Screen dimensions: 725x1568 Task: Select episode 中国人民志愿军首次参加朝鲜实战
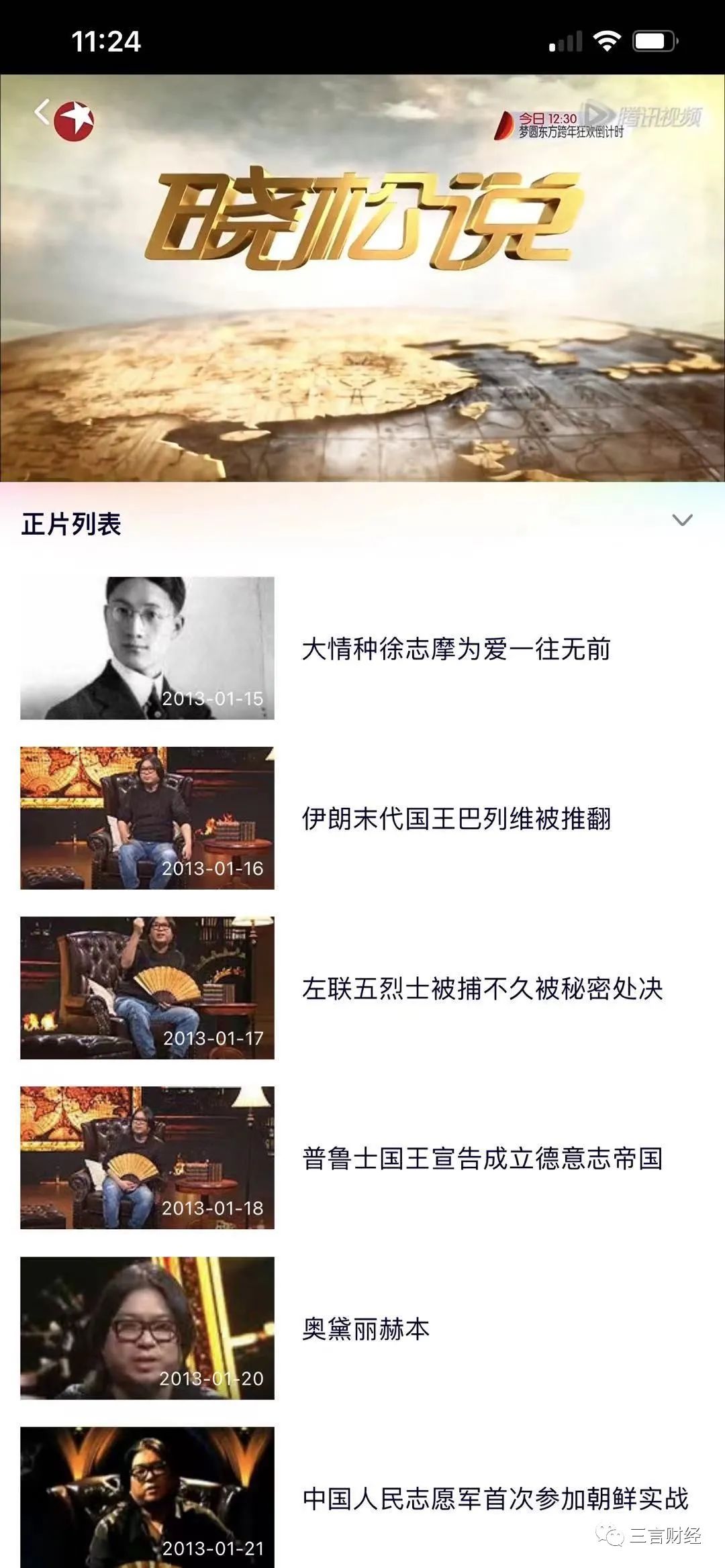[495, 1498]
